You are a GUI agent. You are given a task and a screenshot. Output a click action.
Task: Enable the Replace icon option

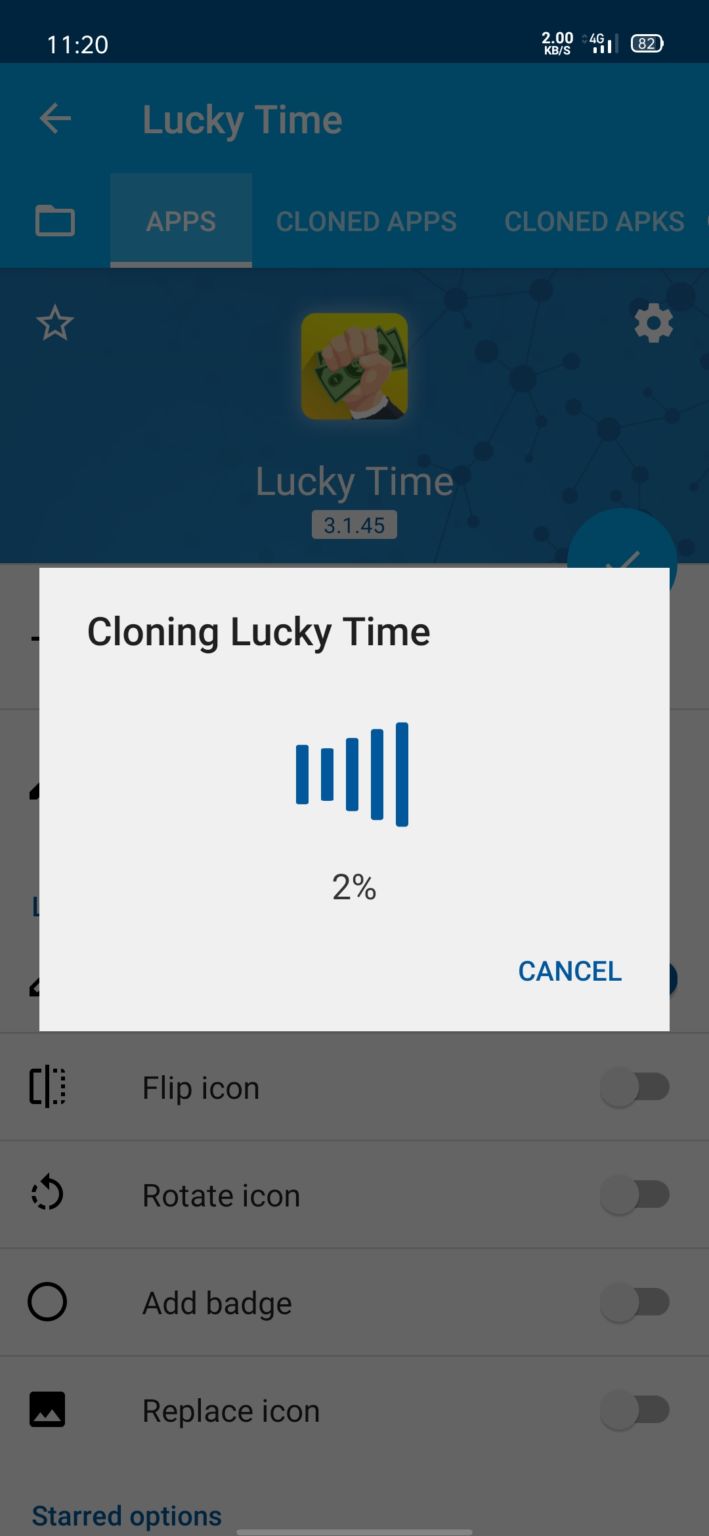pyautogui.click(x=635, y=1410)
